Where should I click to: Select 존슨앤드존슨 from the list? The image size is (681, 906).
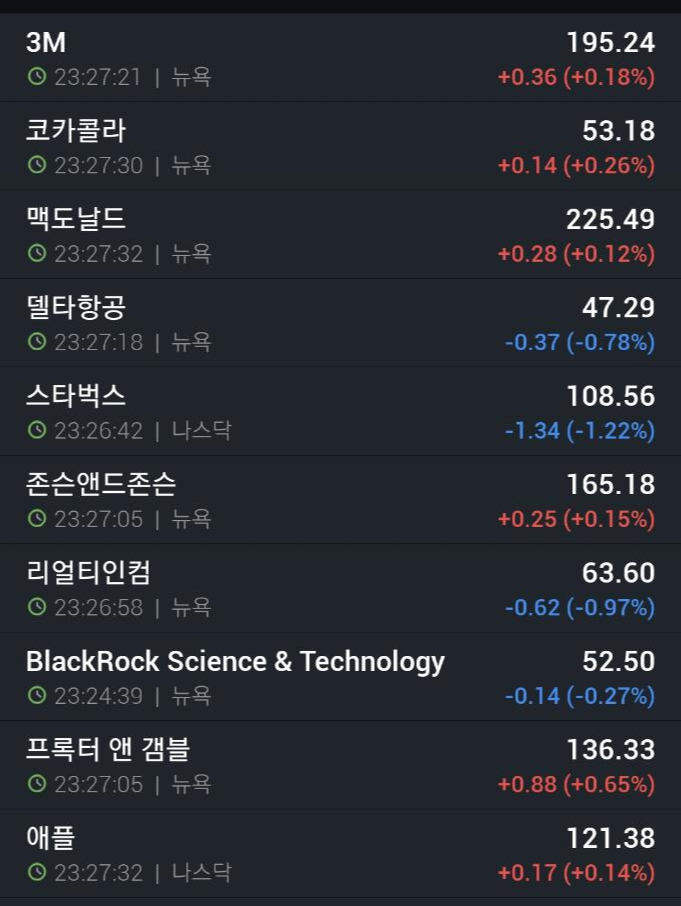coord(340,500)
